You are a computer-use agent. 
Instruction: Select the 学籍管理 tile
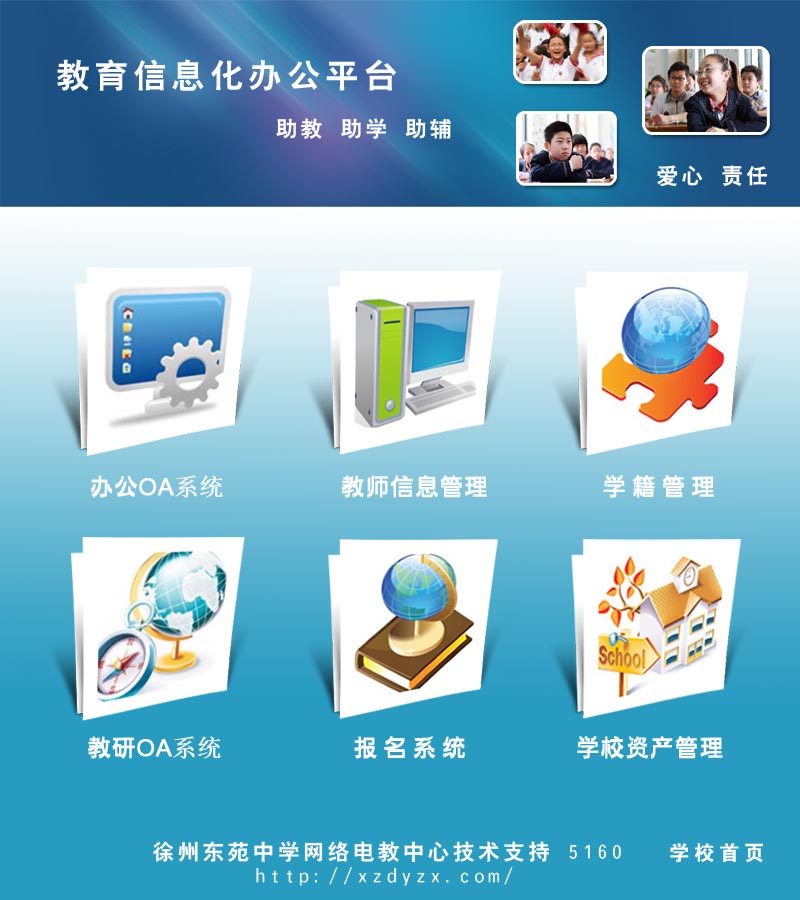click(662, 358)
